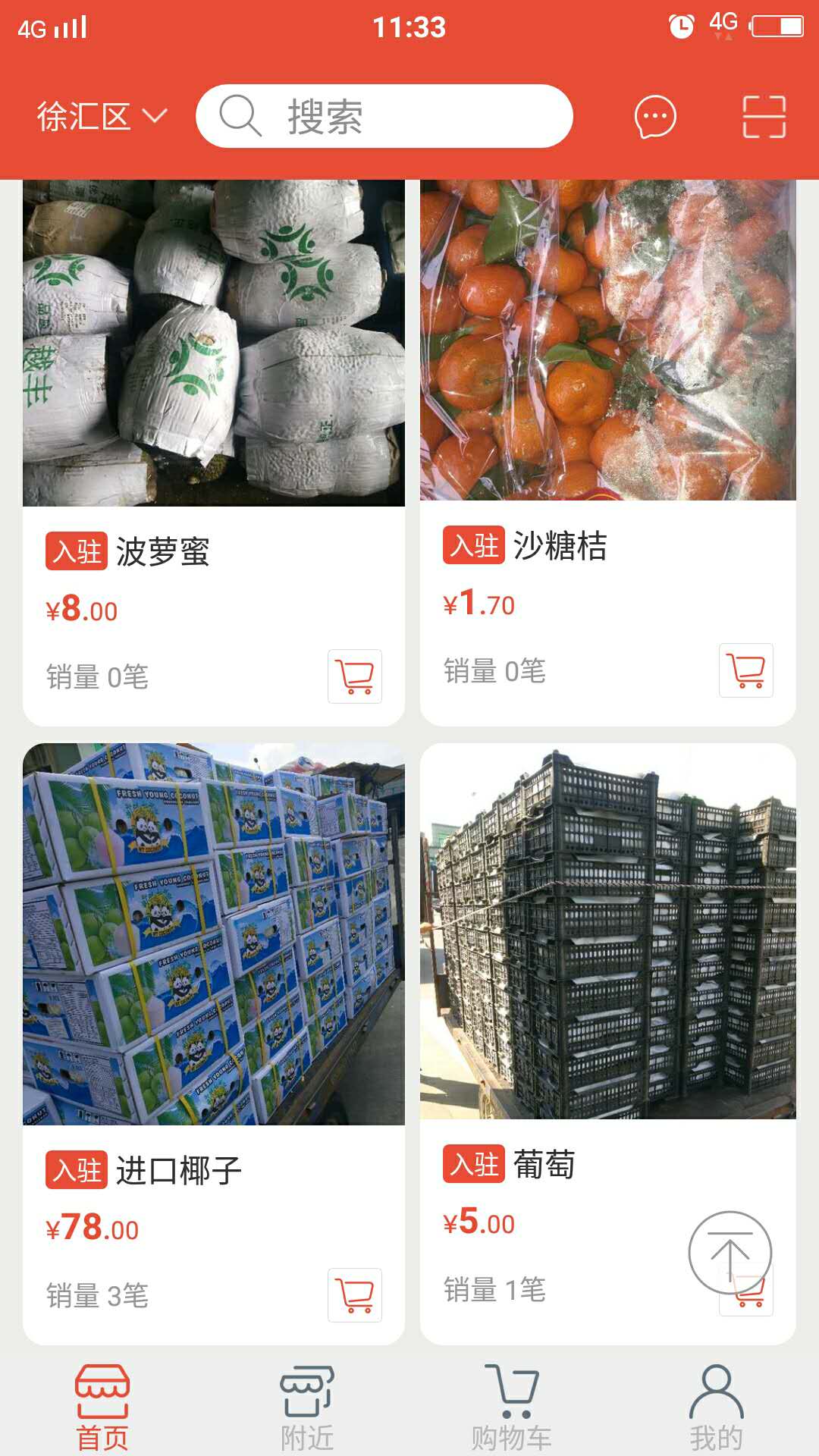
Task: Switch to the 附近 tab
Action: (307, 1407)
